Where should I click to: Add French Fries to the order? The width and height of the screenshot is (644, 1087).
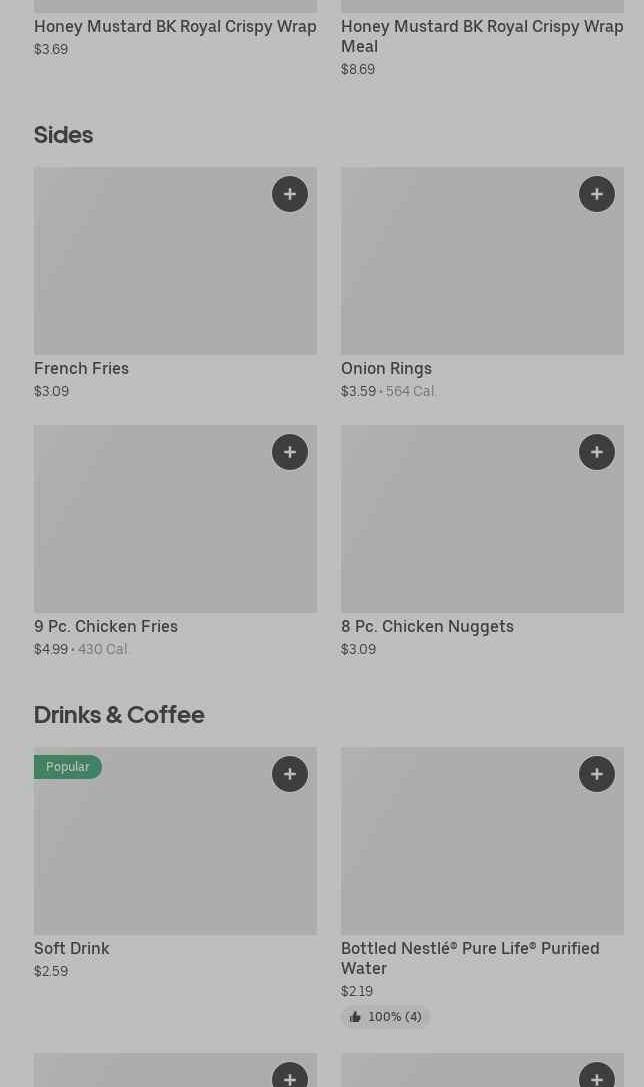click(x=290, y=194)
